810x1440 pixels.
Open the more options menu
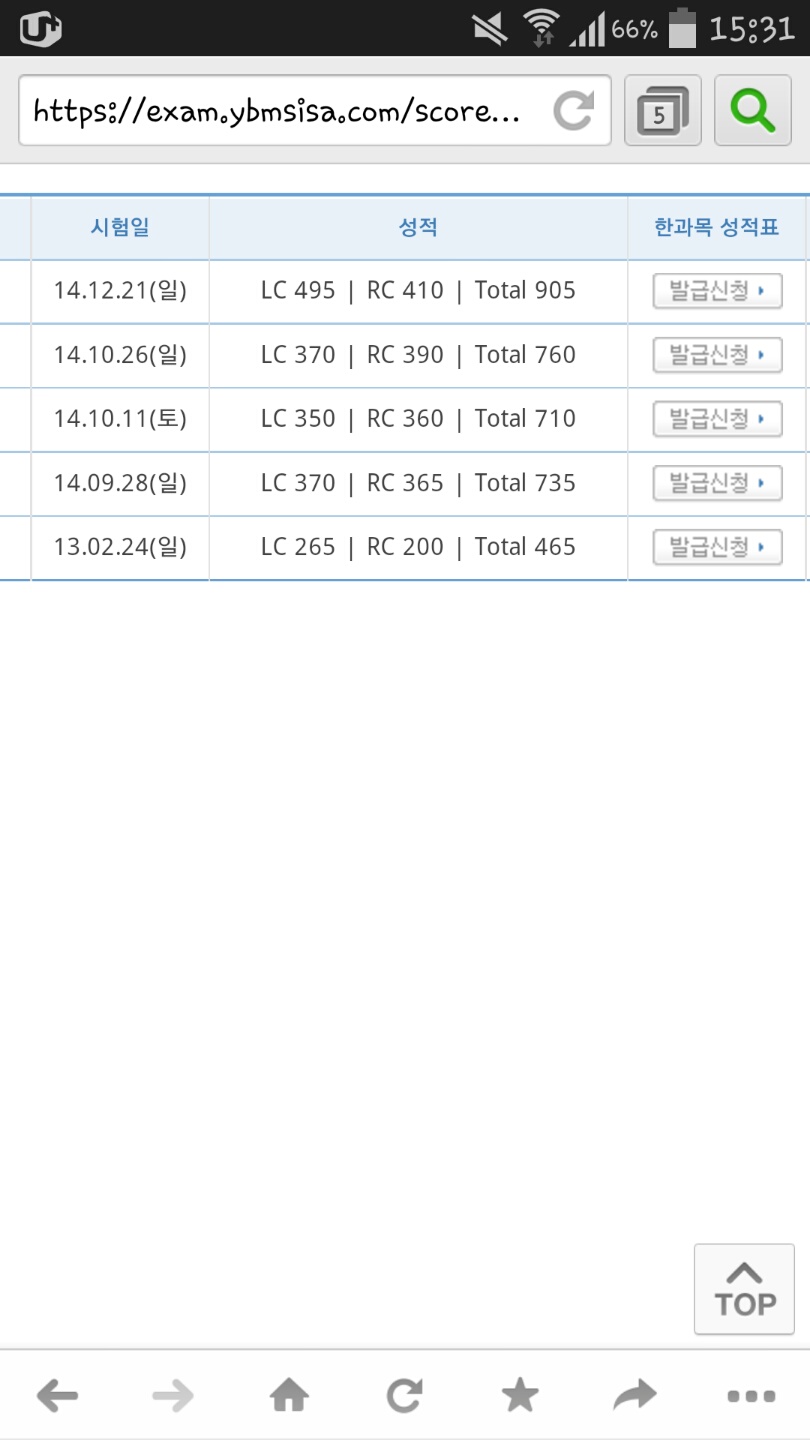click(x=751, y=1396)
